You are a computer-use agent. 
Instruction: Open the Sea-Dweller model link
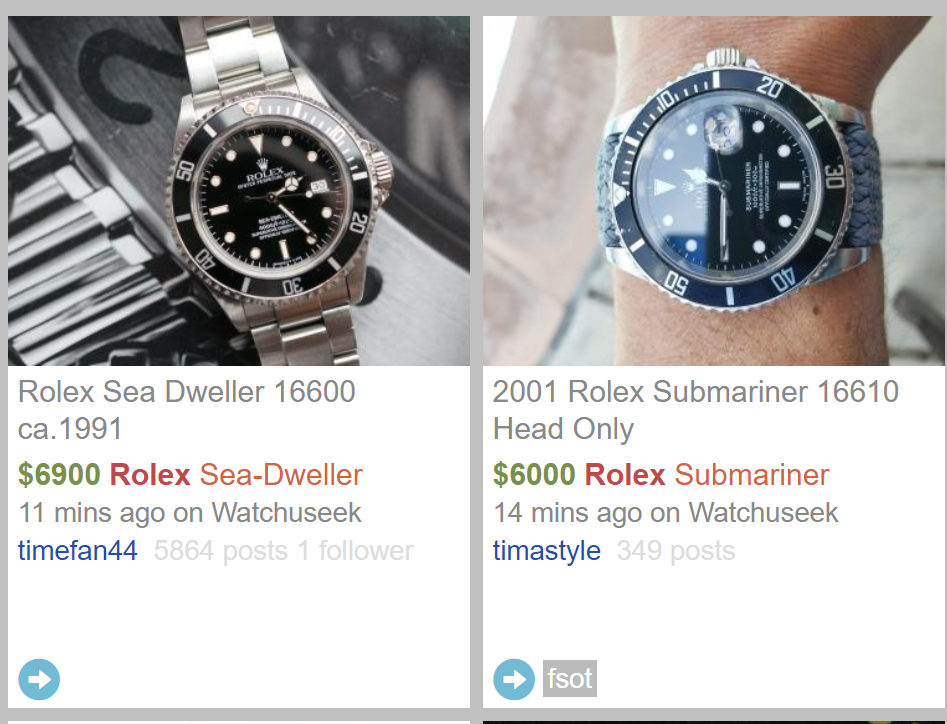[x=281, y=475]
